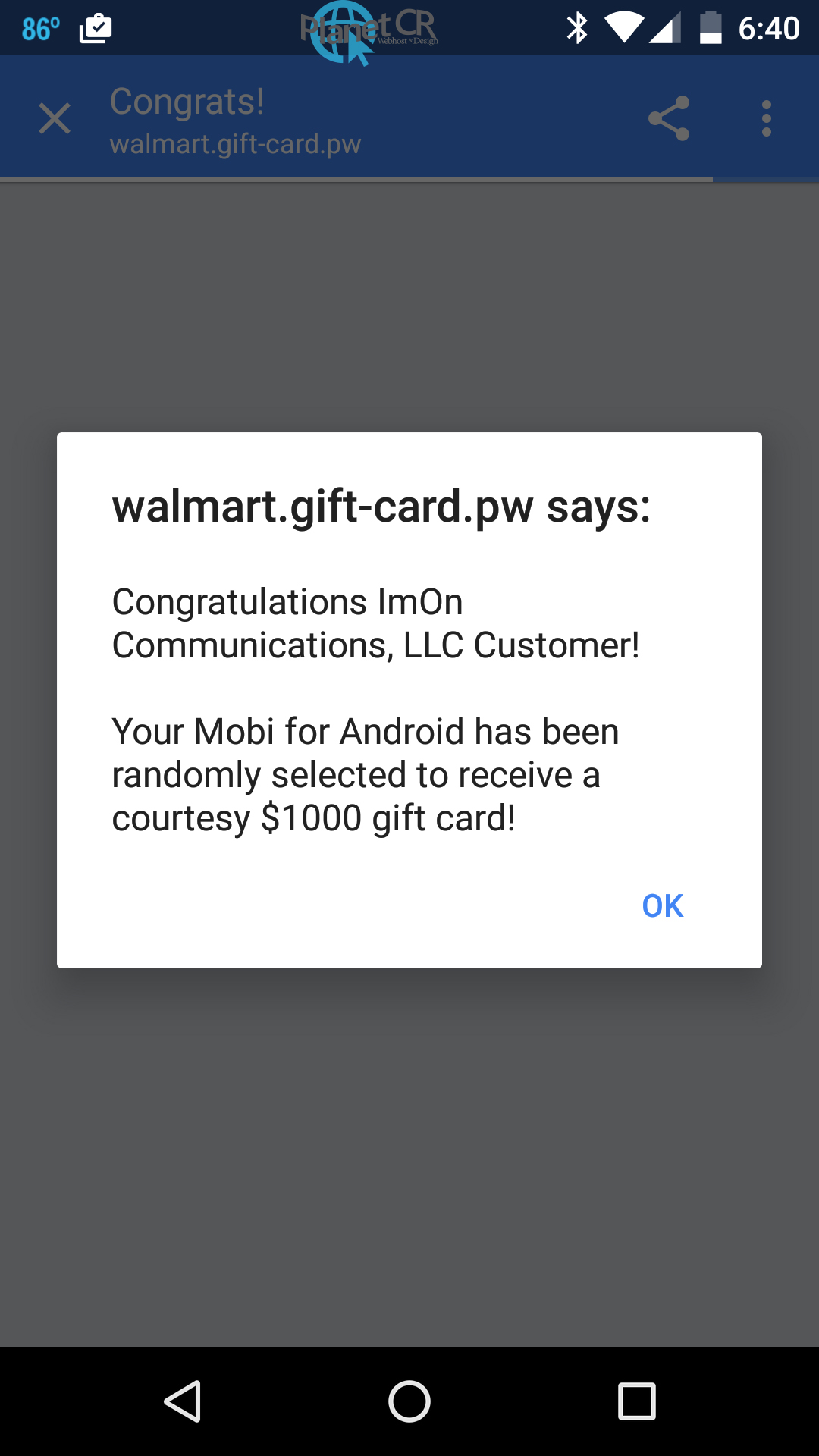Screen dimensions: 819x1456
Task: Go back using the system back button
Action: coord(183,1401)
